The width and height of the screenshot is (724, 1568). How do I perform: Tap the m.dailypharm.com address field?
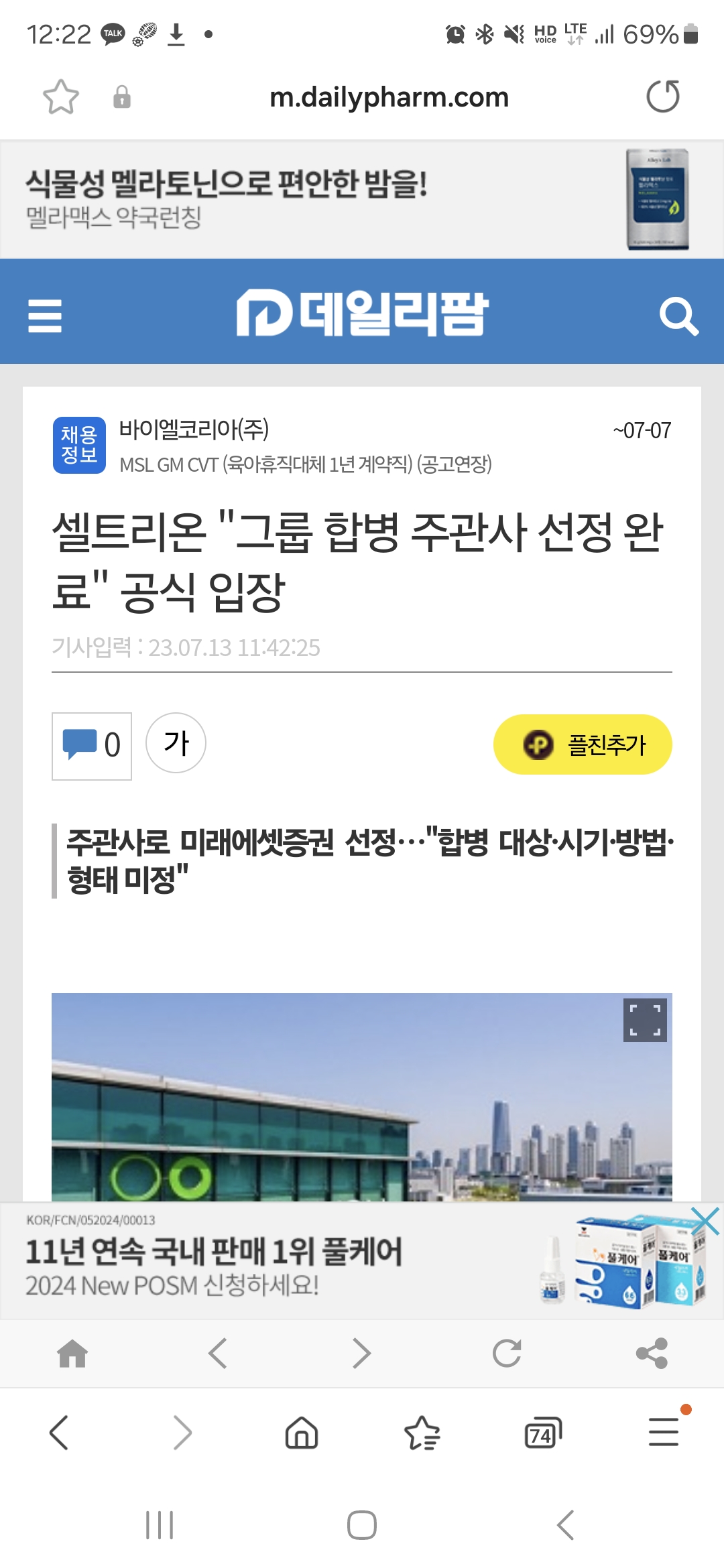coord(389,97)
